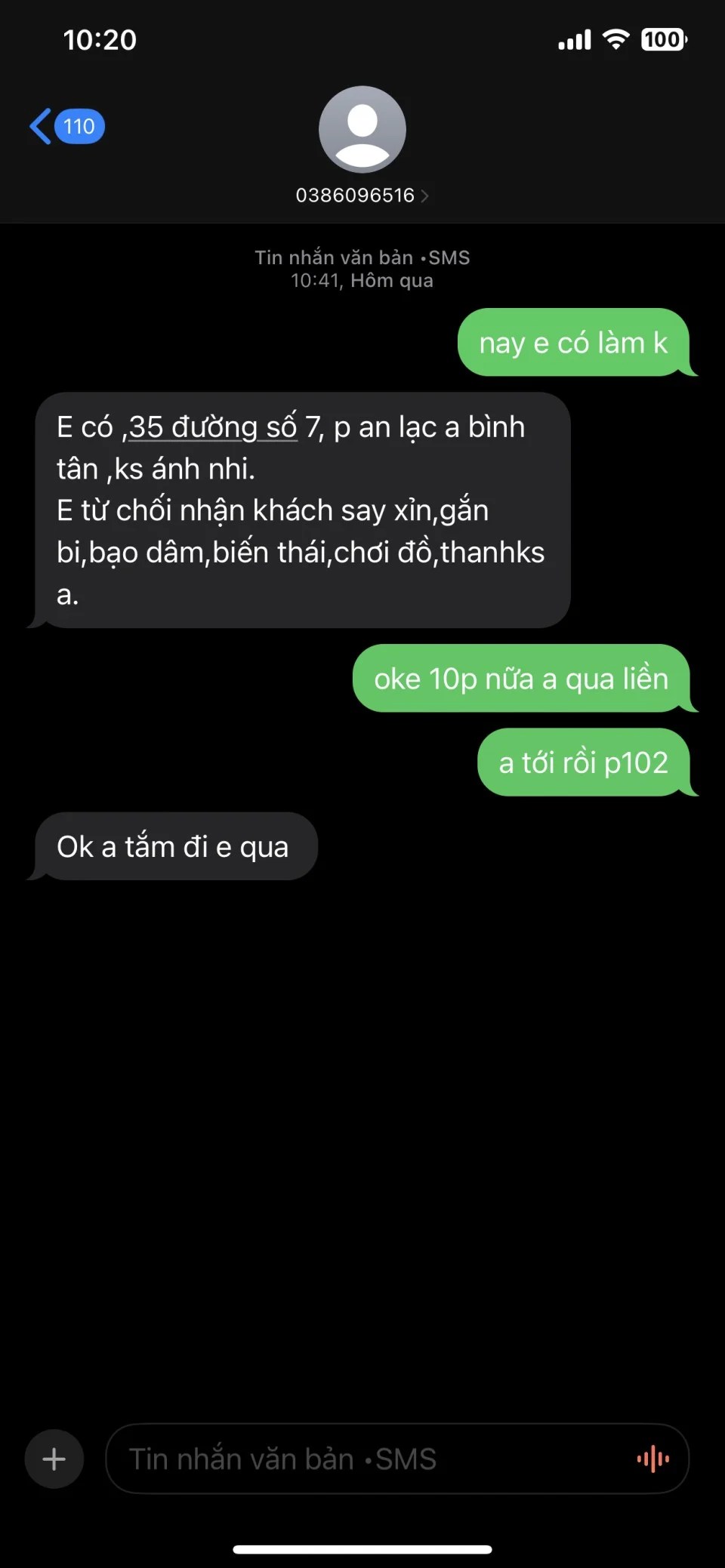725x1568 pixels.
Task: Open the underlined address 35 đường số 7
Action: pos(213,427)
